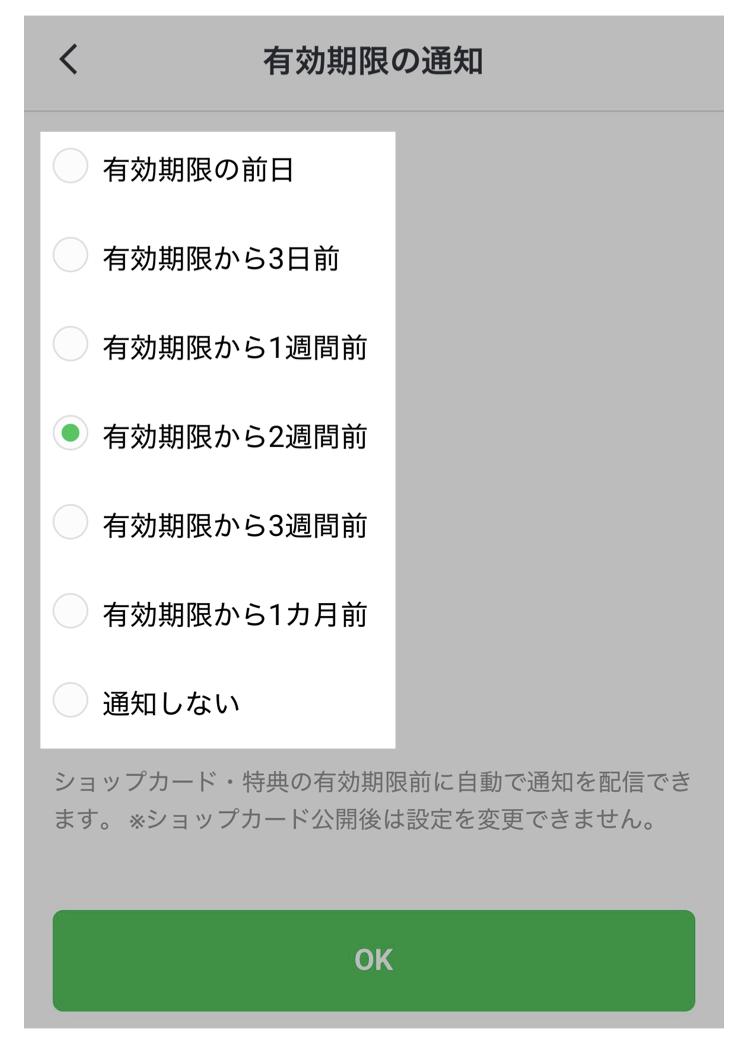The width and height of the screenshot is (748, 1044).
Task: Tap the currently selected 2週間前 radio button
Action: [69, 434]
